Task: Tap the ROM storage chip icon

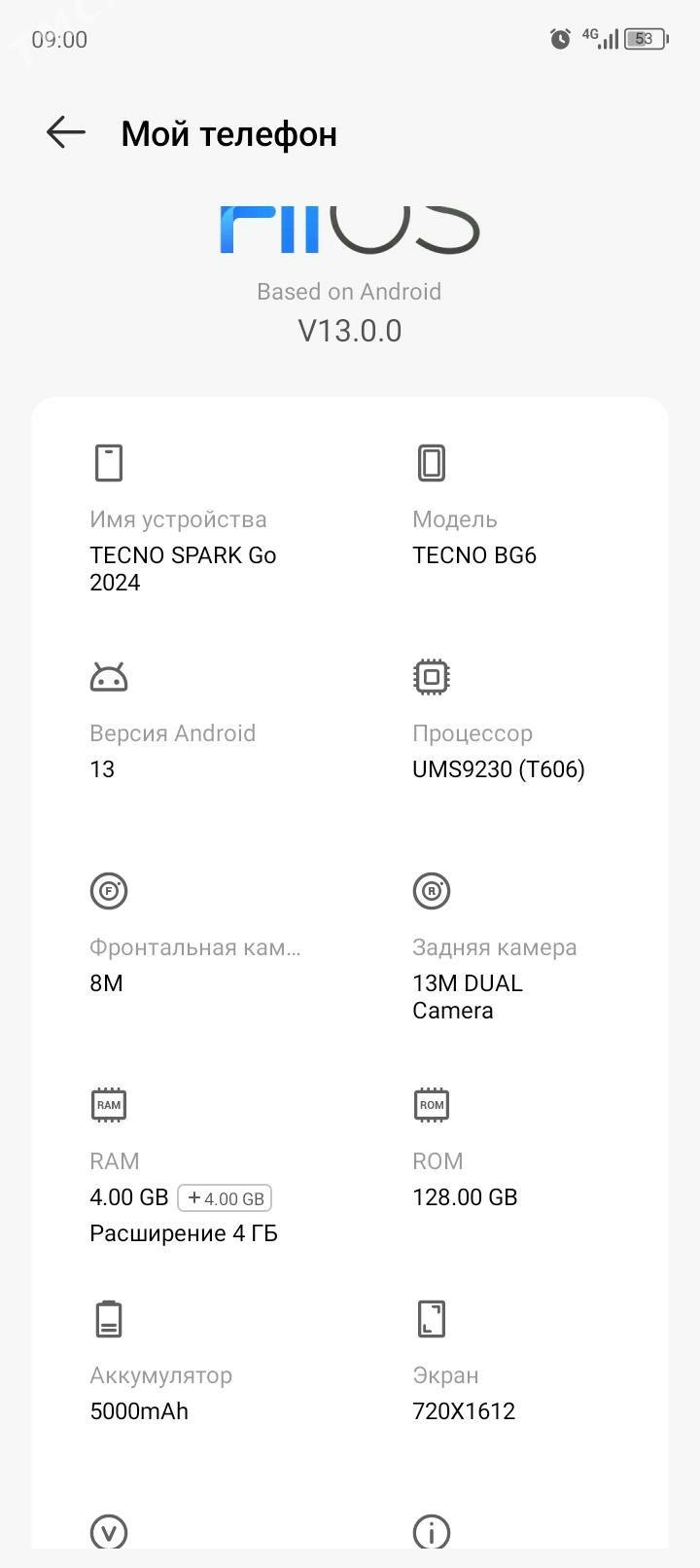Action: pyautogui.click(x=431, y=1104)
